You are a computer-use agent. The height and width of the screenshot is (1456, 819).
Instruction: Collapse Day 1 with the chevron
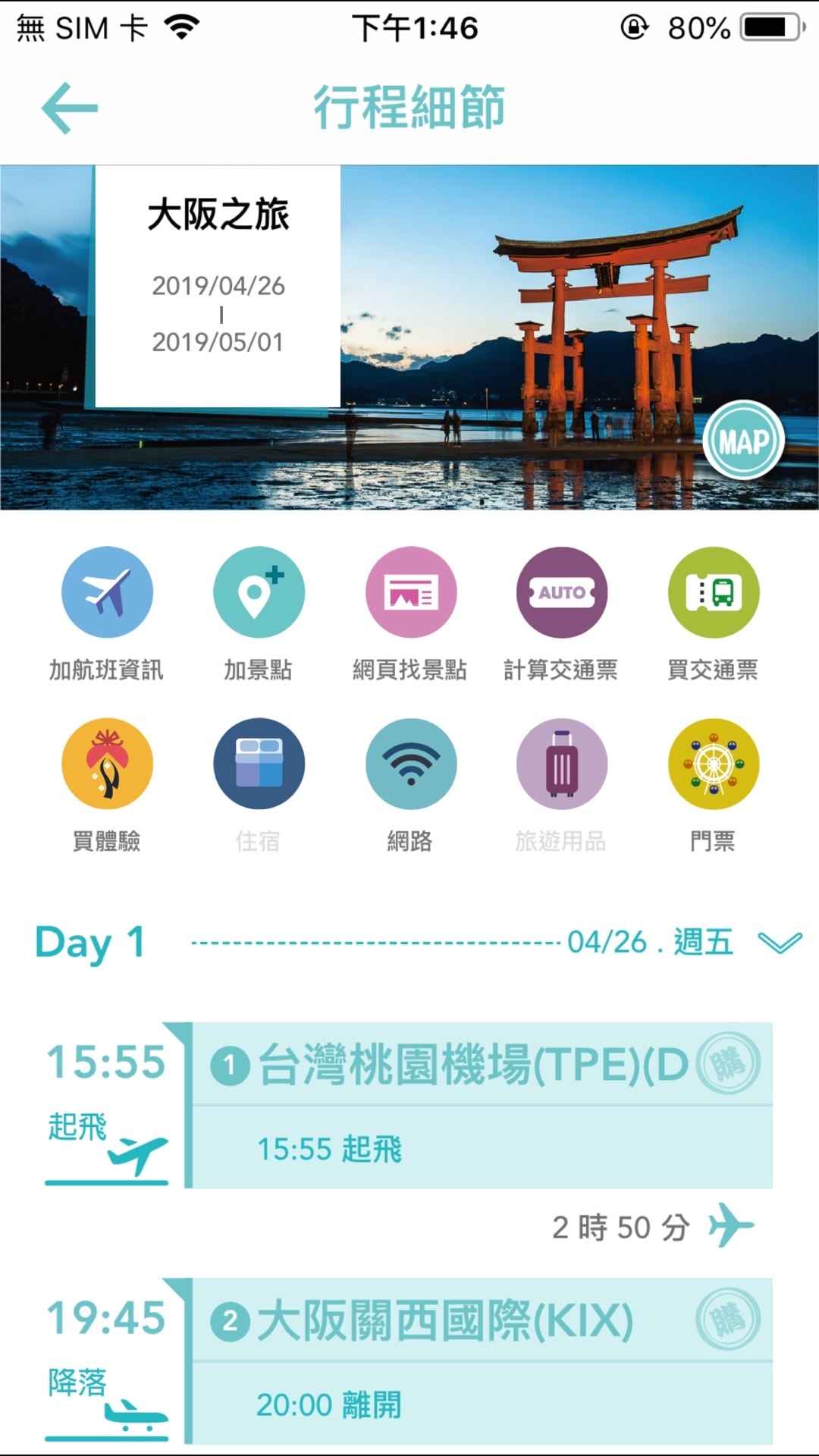point(780,943)
